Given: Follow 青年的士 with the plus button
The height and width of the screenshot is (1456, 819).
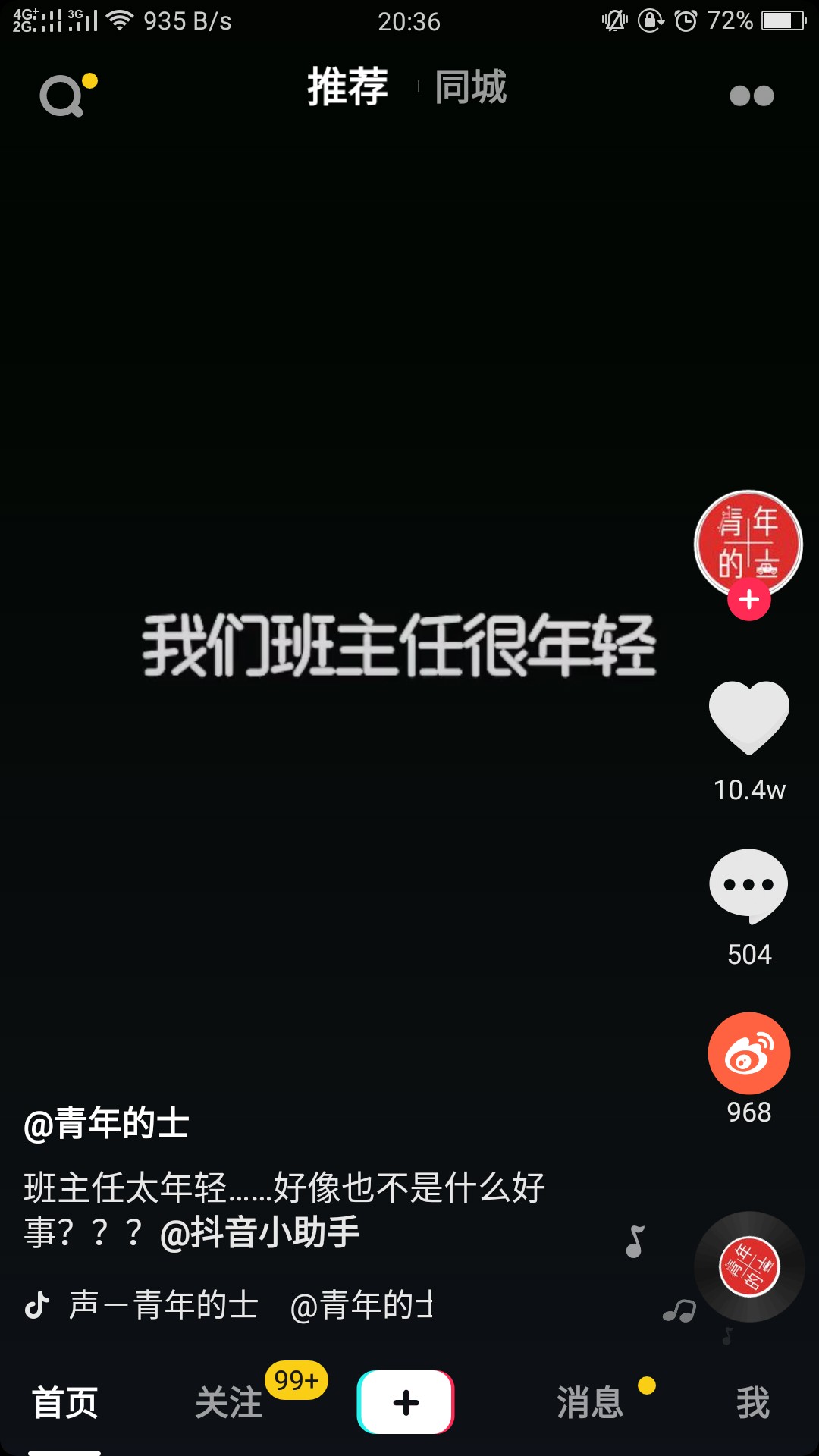Looking at the screenshot, I should 749,600.
